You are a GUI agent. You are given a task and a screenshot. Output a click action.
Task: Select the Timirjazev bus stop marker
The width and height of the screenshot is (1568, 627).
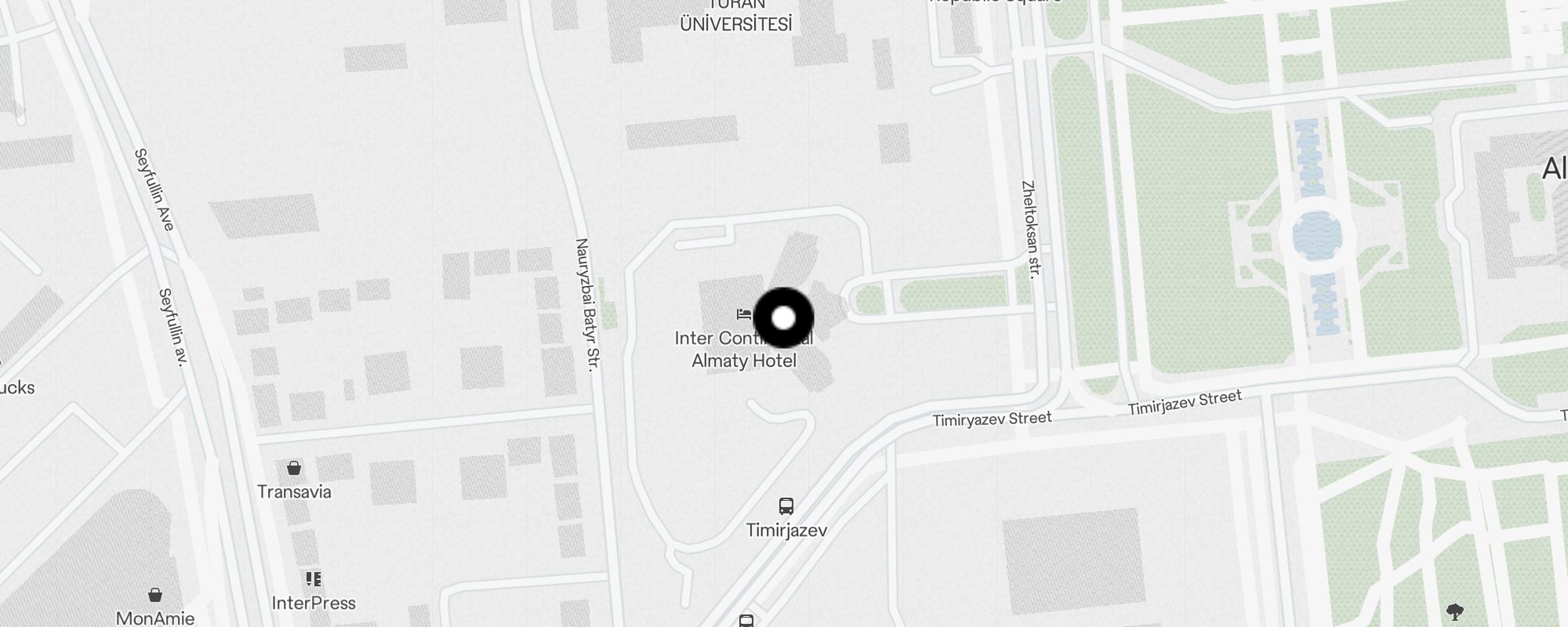pos(786,506)
